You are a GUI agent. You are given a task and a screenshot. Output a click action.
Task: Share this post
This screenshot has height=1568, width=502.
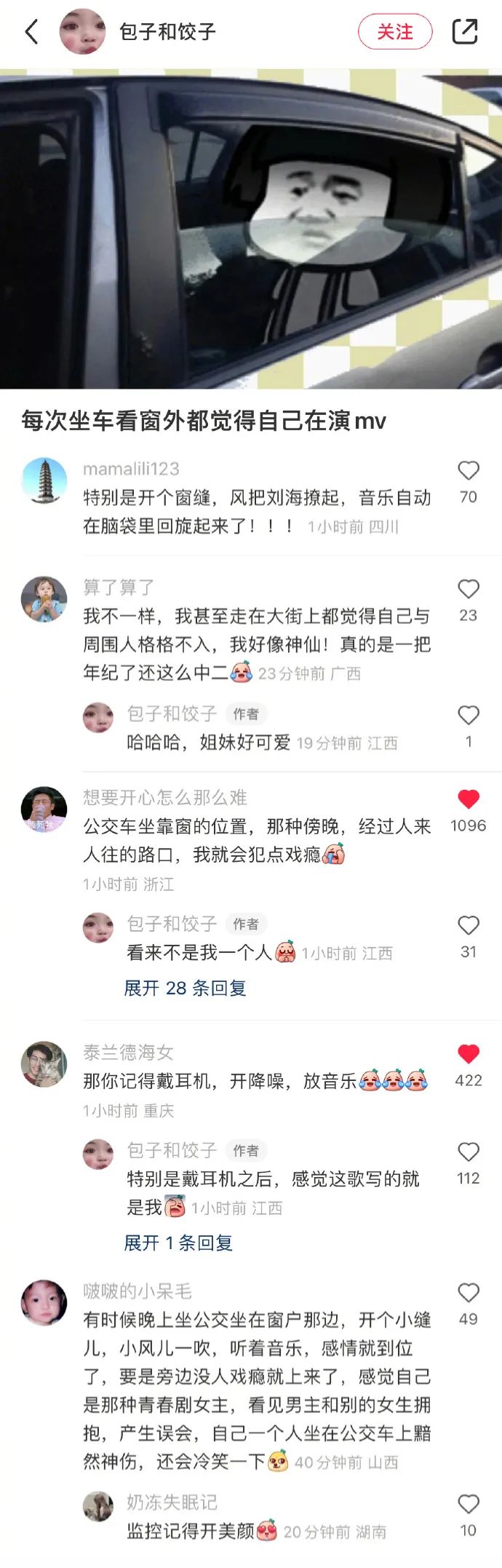464,32
